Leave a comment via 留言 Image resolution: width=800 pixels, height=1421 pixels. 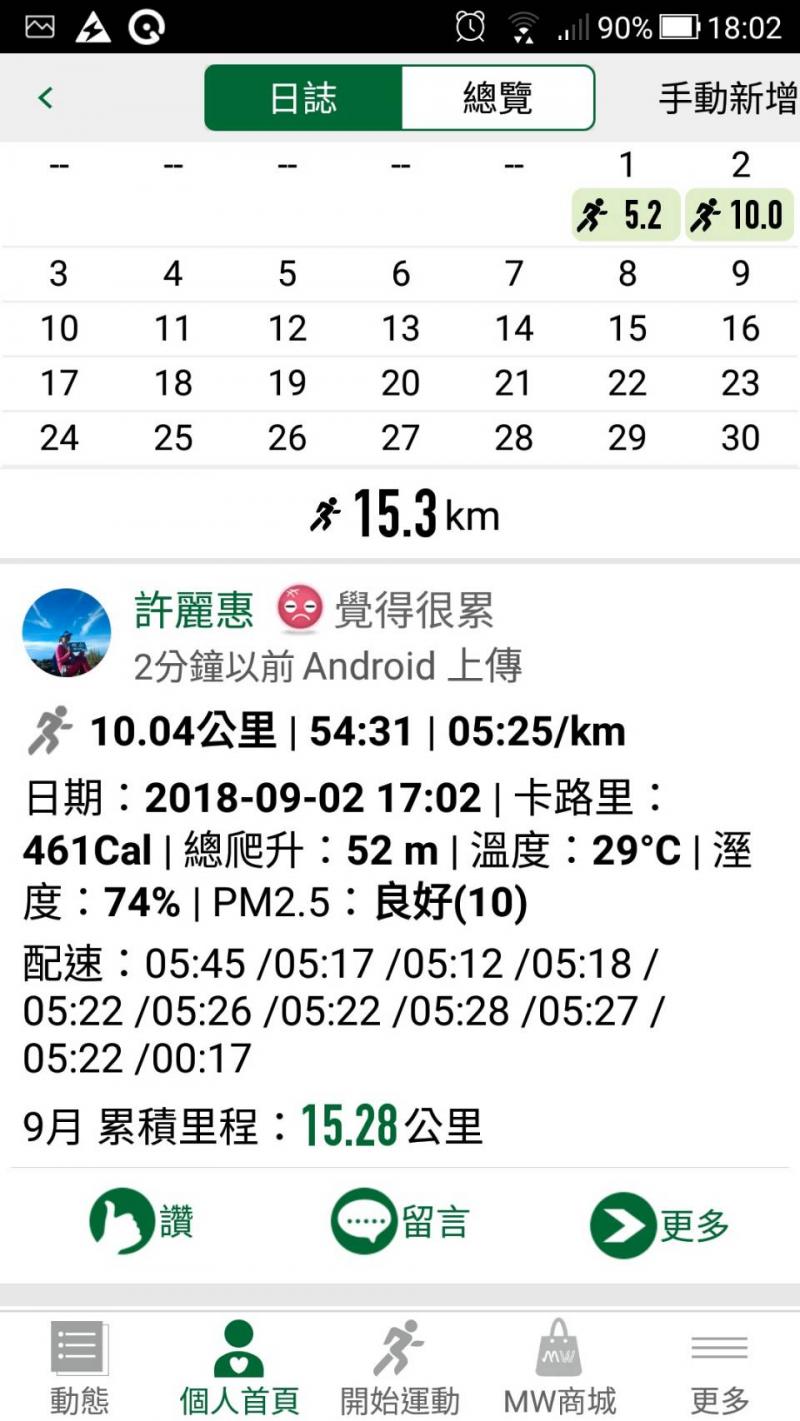(399, 1222)
